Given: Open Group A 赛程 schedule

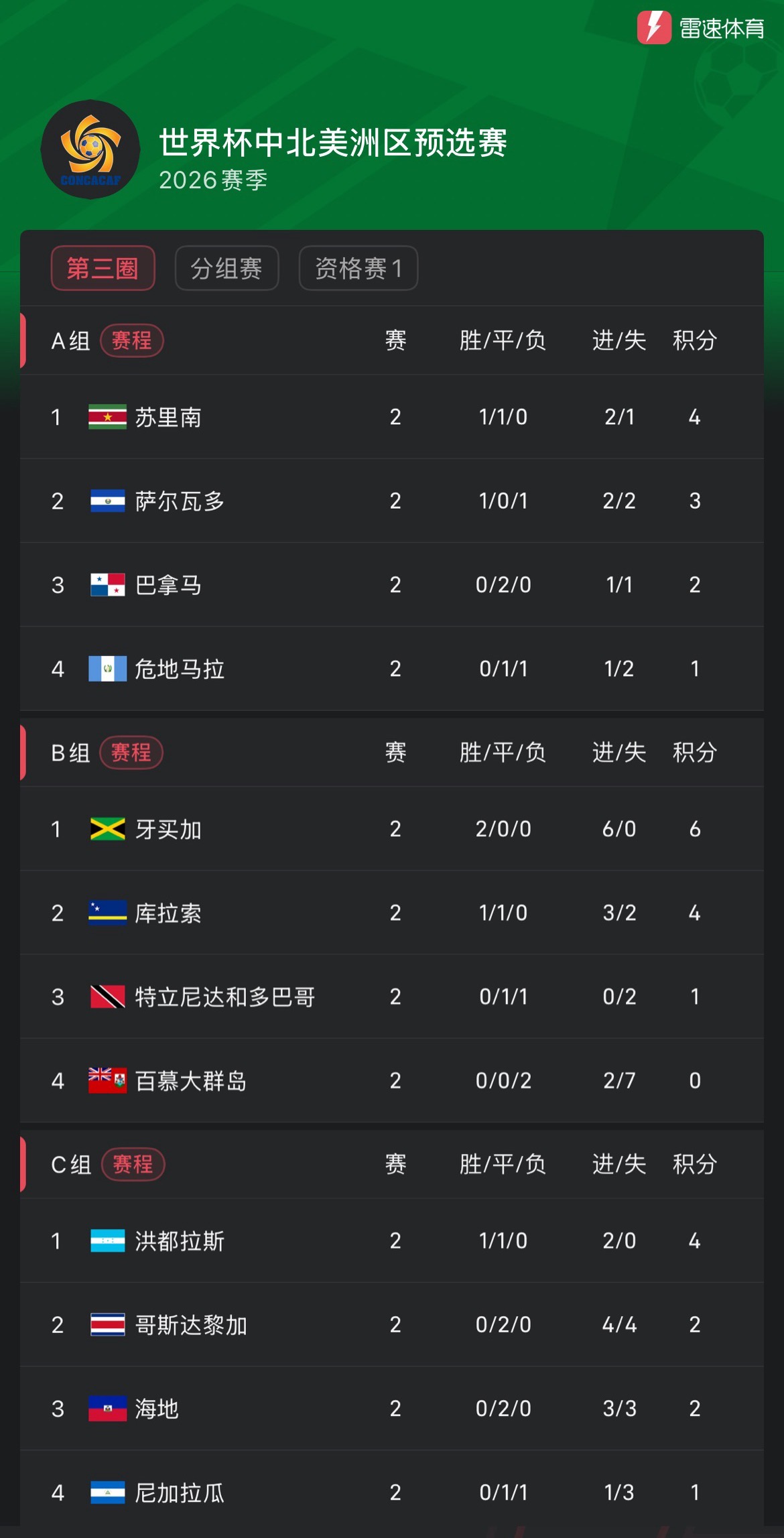Looking at the screenshot, I should [x=132, y=340].
